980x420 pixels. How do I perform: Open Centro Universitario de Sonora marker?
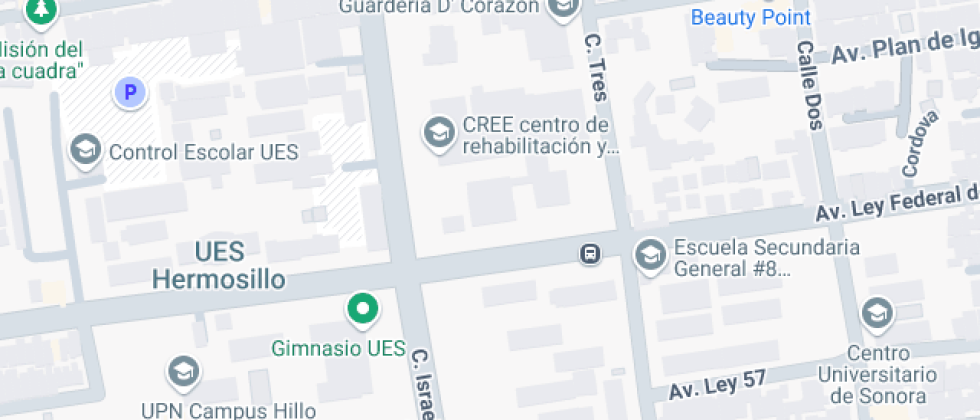pyautogui.click(x=878, y=314)
